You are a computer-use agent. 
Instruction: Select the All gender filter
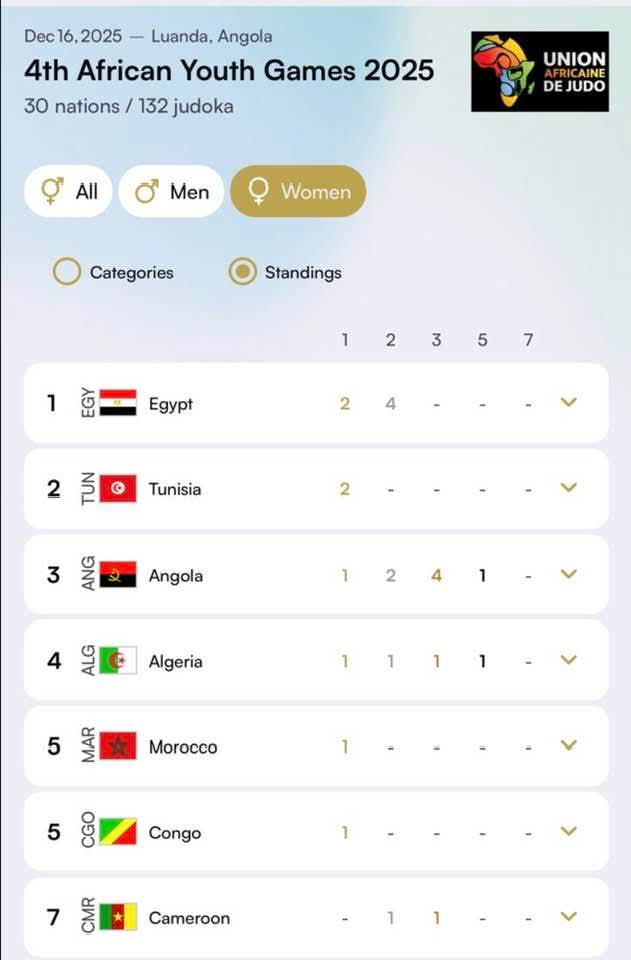click(x=69, y=191)
